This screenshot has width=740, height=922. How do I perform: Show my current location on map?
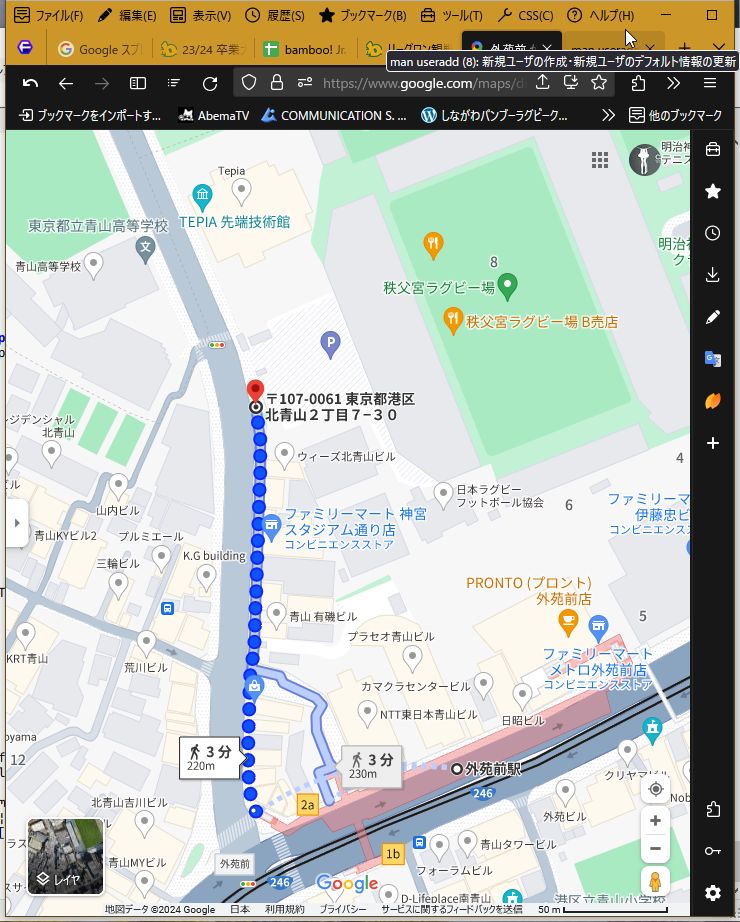pyautogui.click(x=655, y=789)
